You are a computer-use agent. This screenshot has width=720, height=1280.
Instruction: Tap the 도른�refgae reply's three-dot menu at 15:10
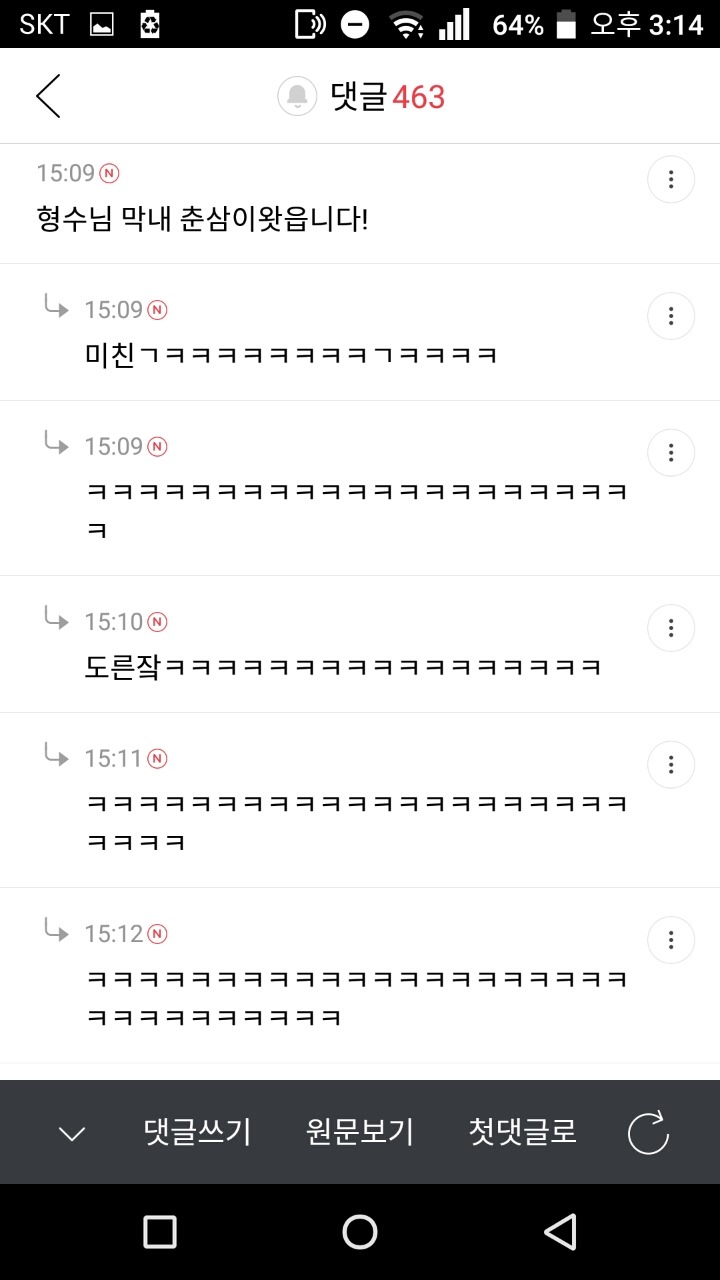point(670,628)
